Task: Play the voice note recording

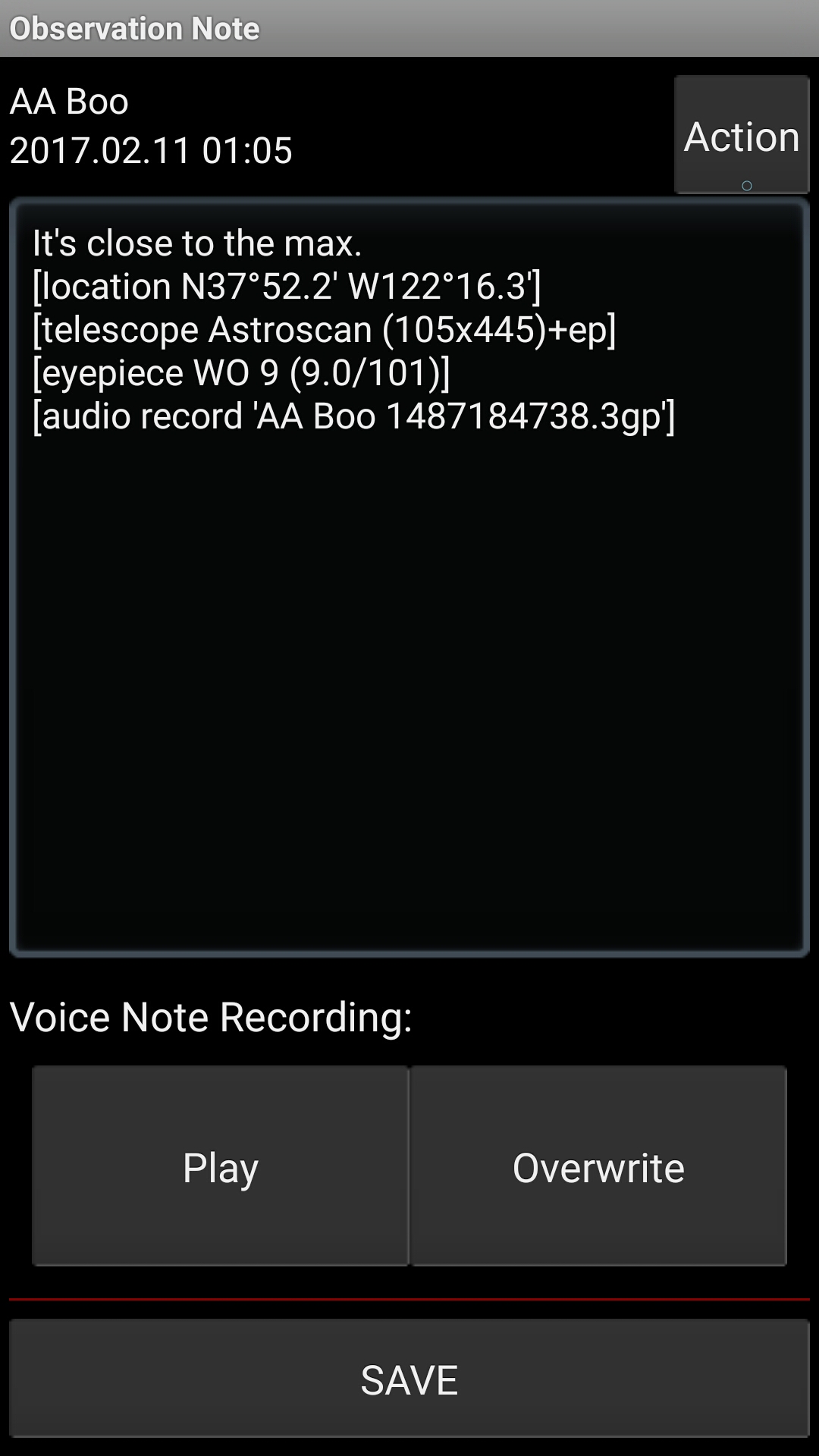Action: tap(220, 1166)
